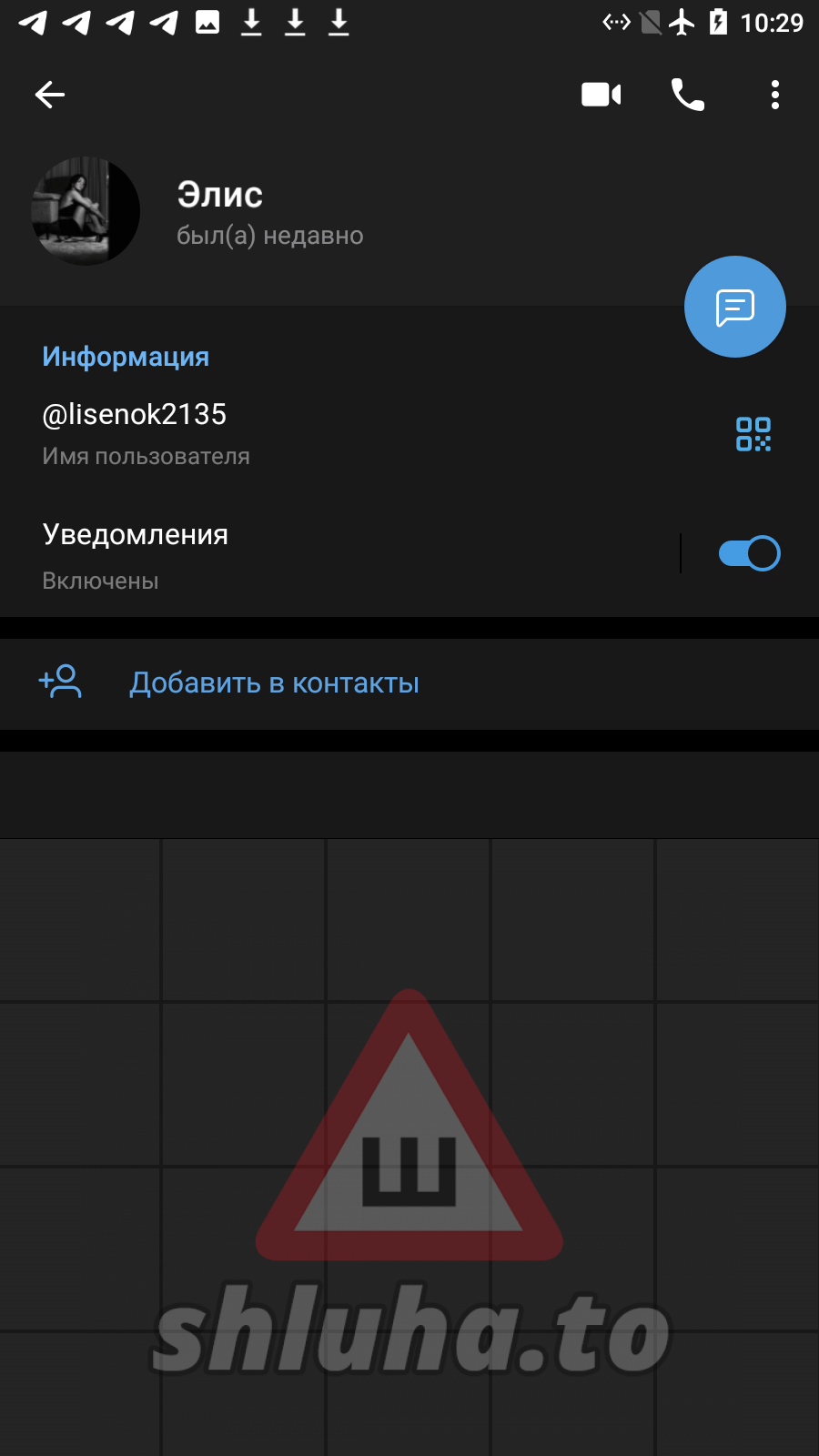The height and width of the screenshot is (1456, 819).
Task: Turn off the Уведомления switch
Action: point(749,553)
